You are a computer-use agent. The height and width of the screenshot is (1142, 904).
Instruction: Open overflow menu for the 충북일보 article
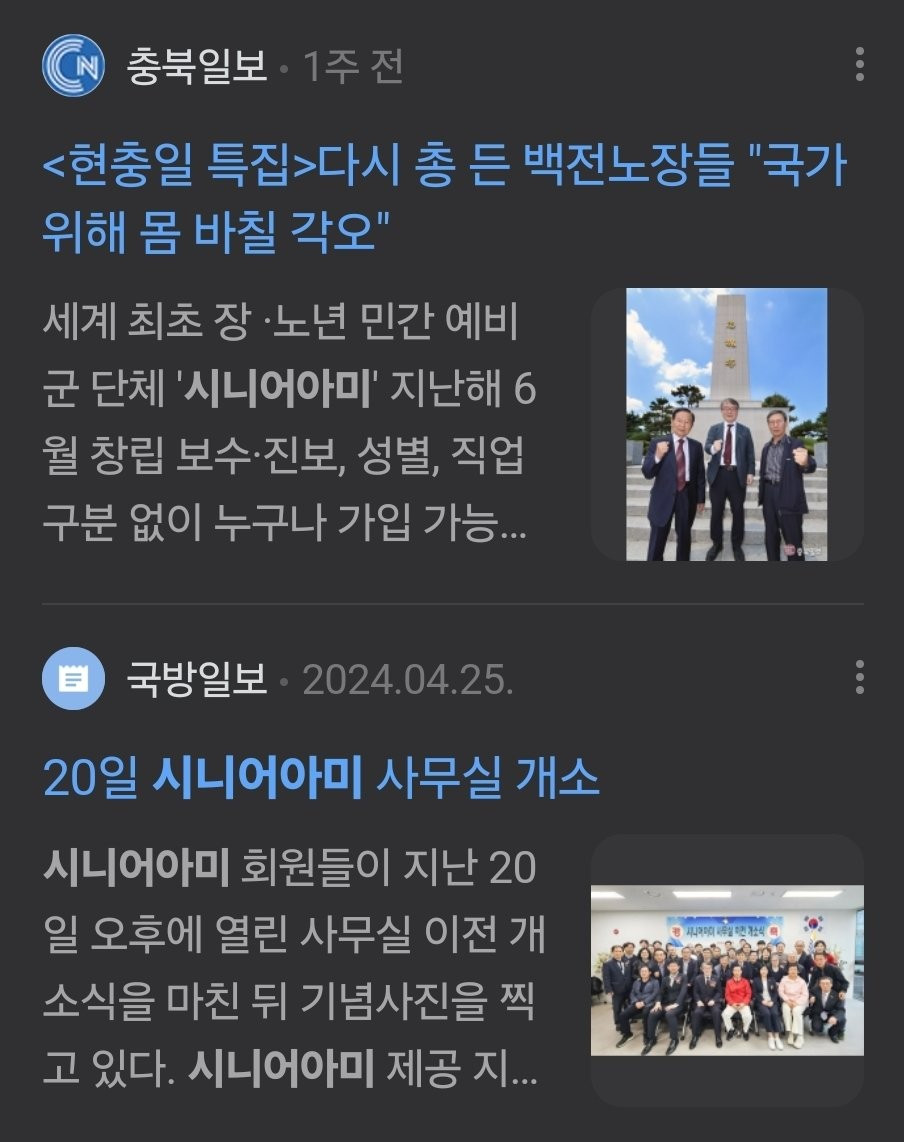859,65
